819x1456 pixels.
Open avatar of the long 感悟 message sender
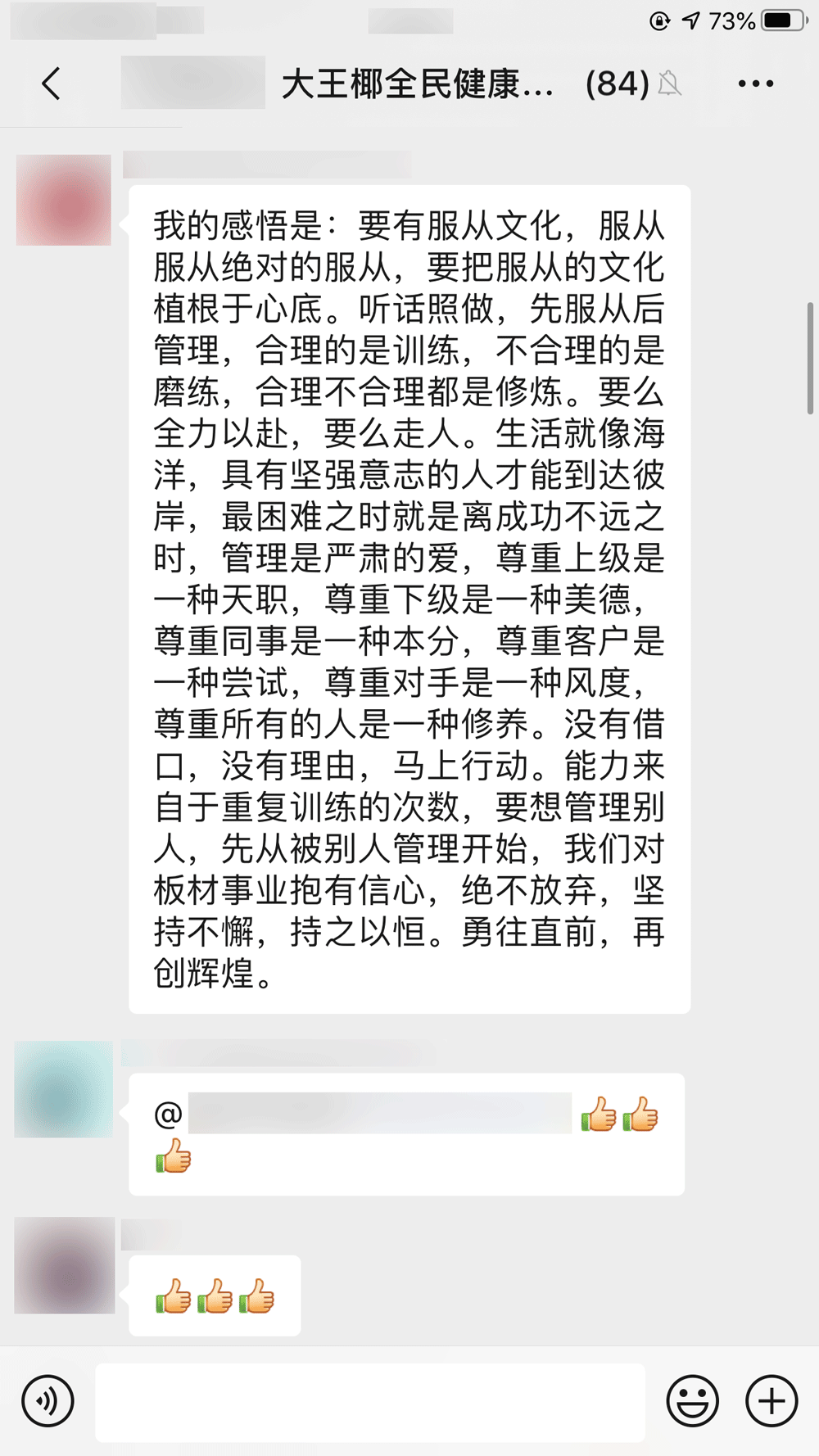click(x=64, y=201)
